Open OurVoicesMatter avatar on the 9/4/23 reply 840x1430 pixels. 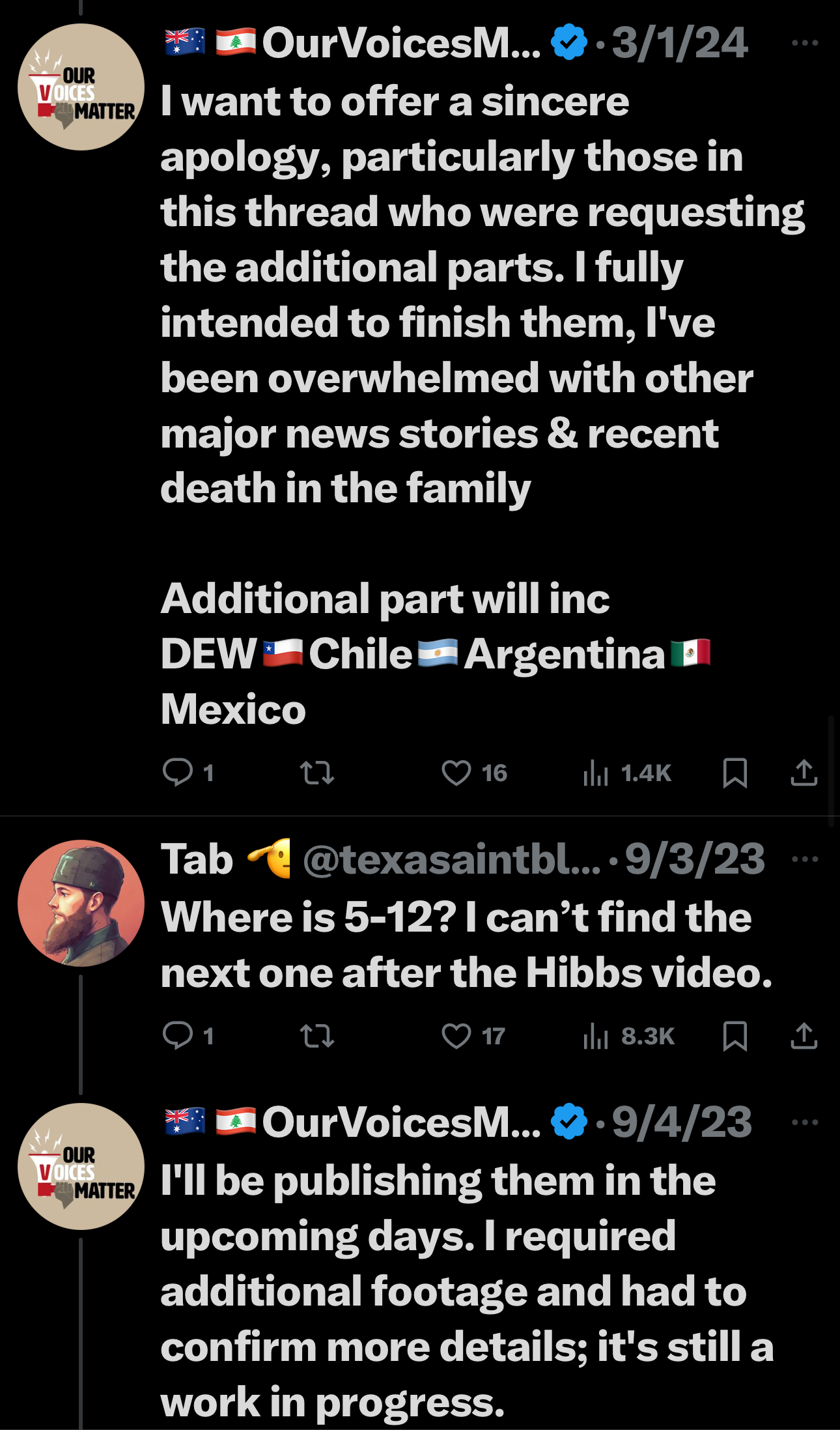(81, 1166)
